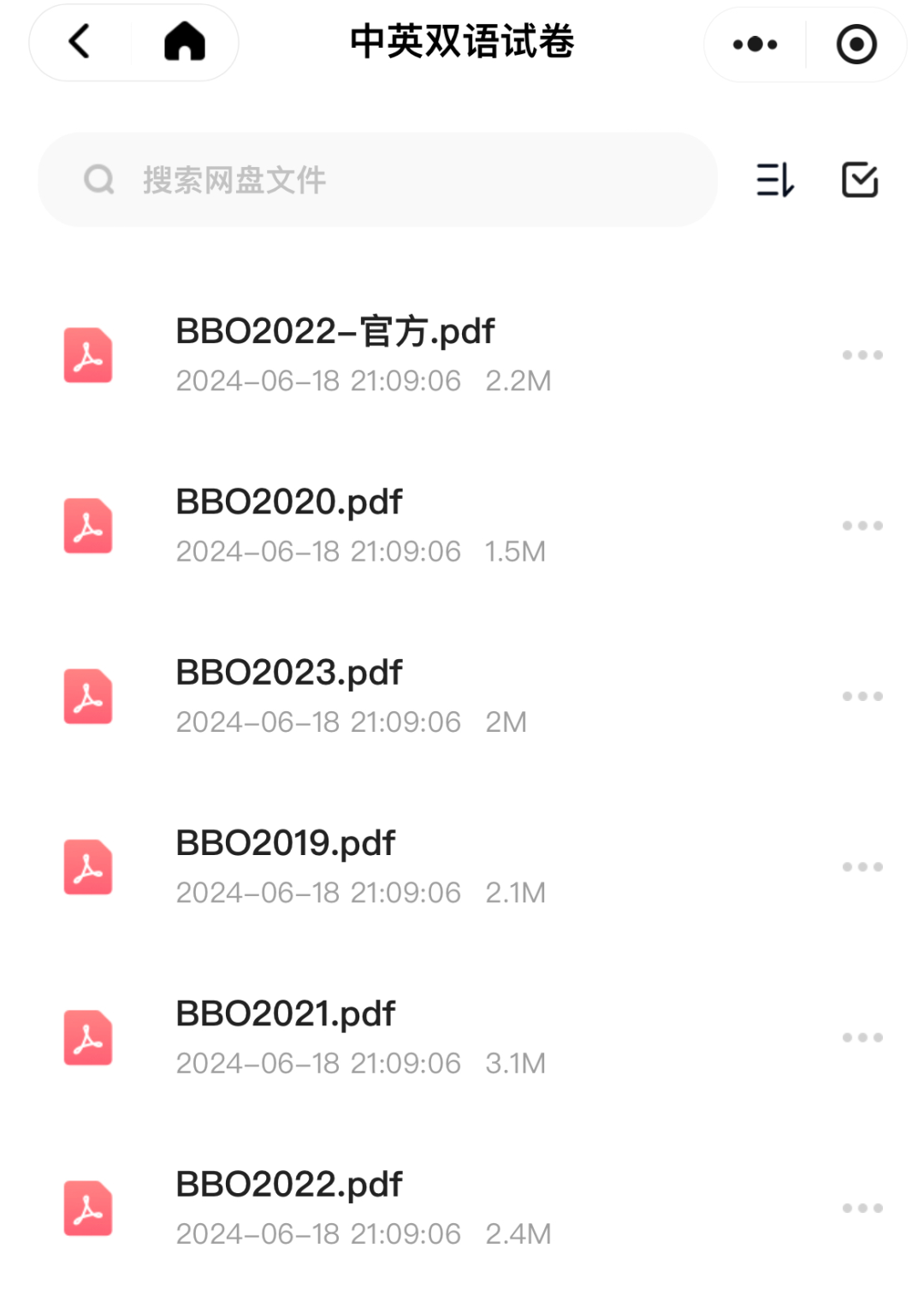Tap the back arrow to return

78,42
